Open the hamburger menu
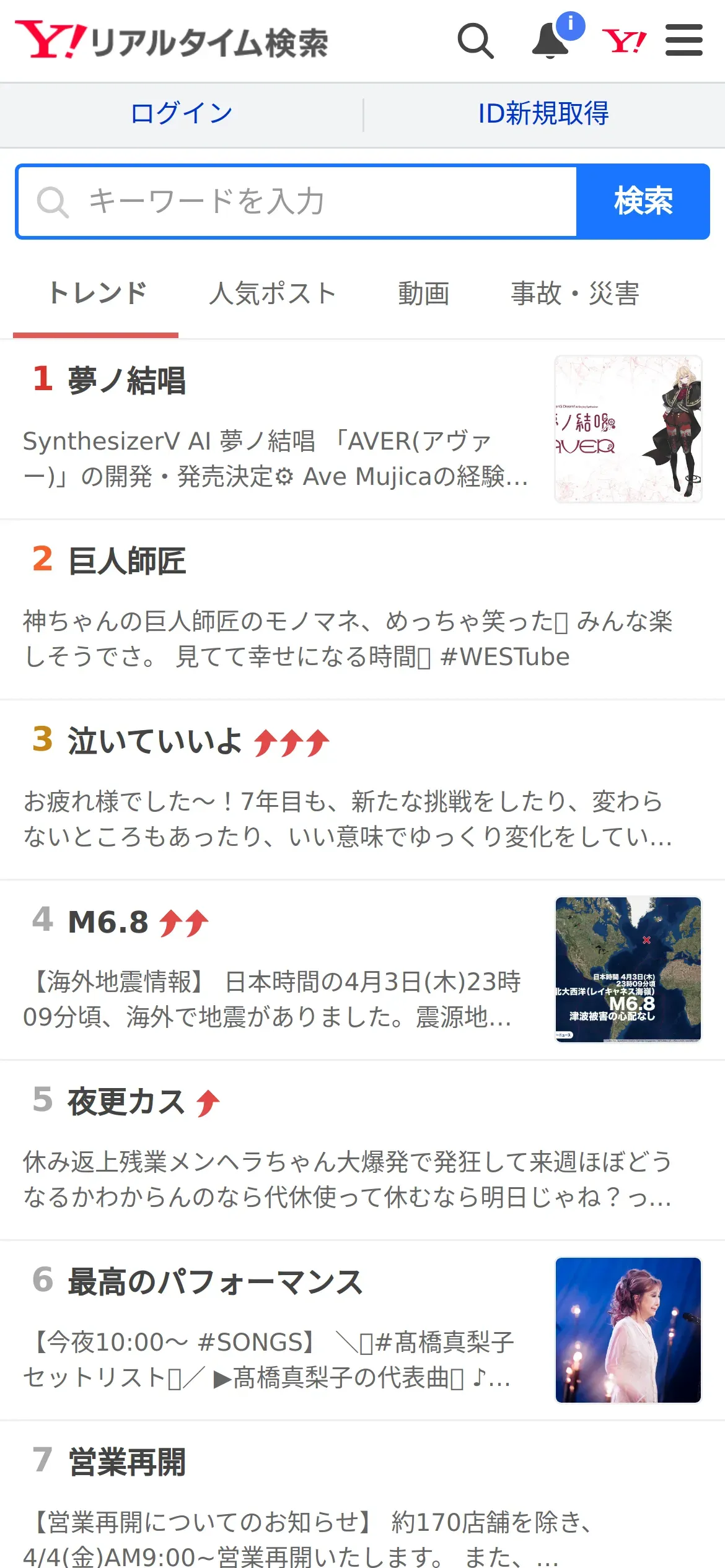The image size is (725, 1568). point(684,40)
